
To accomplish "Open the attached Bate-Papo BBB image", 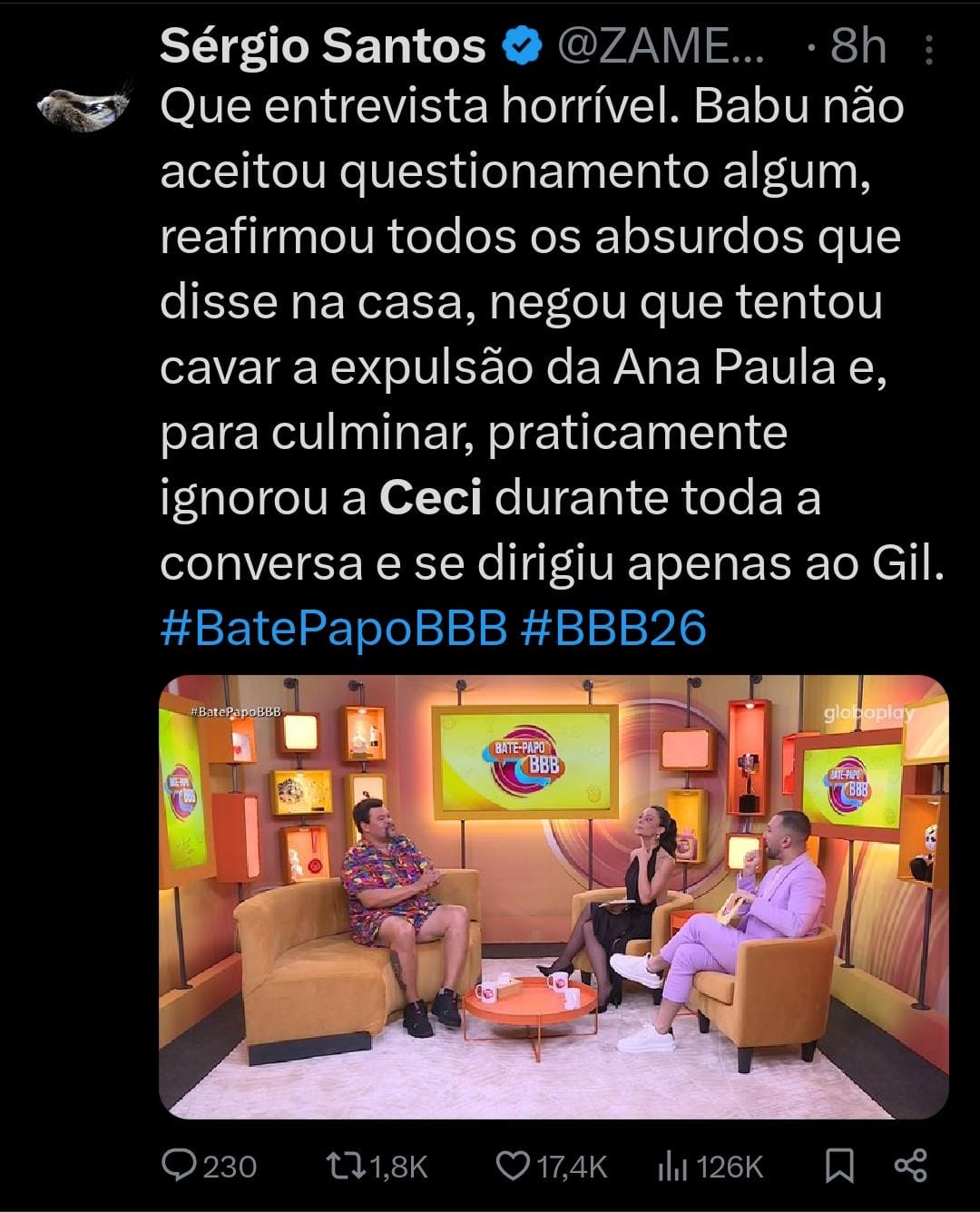I will coord(554,896).
